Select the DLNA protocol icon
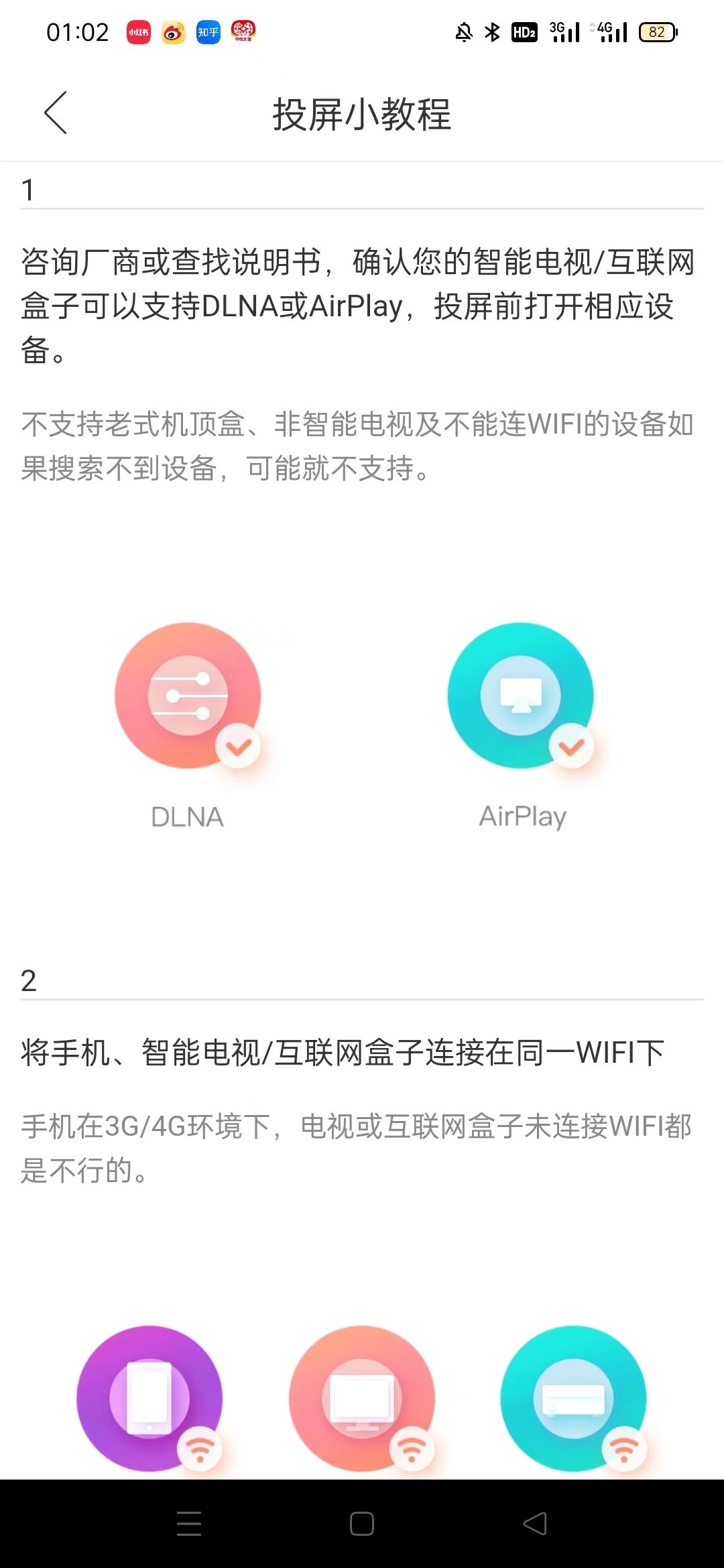724x1568 pixels. (x=188, y=697)
